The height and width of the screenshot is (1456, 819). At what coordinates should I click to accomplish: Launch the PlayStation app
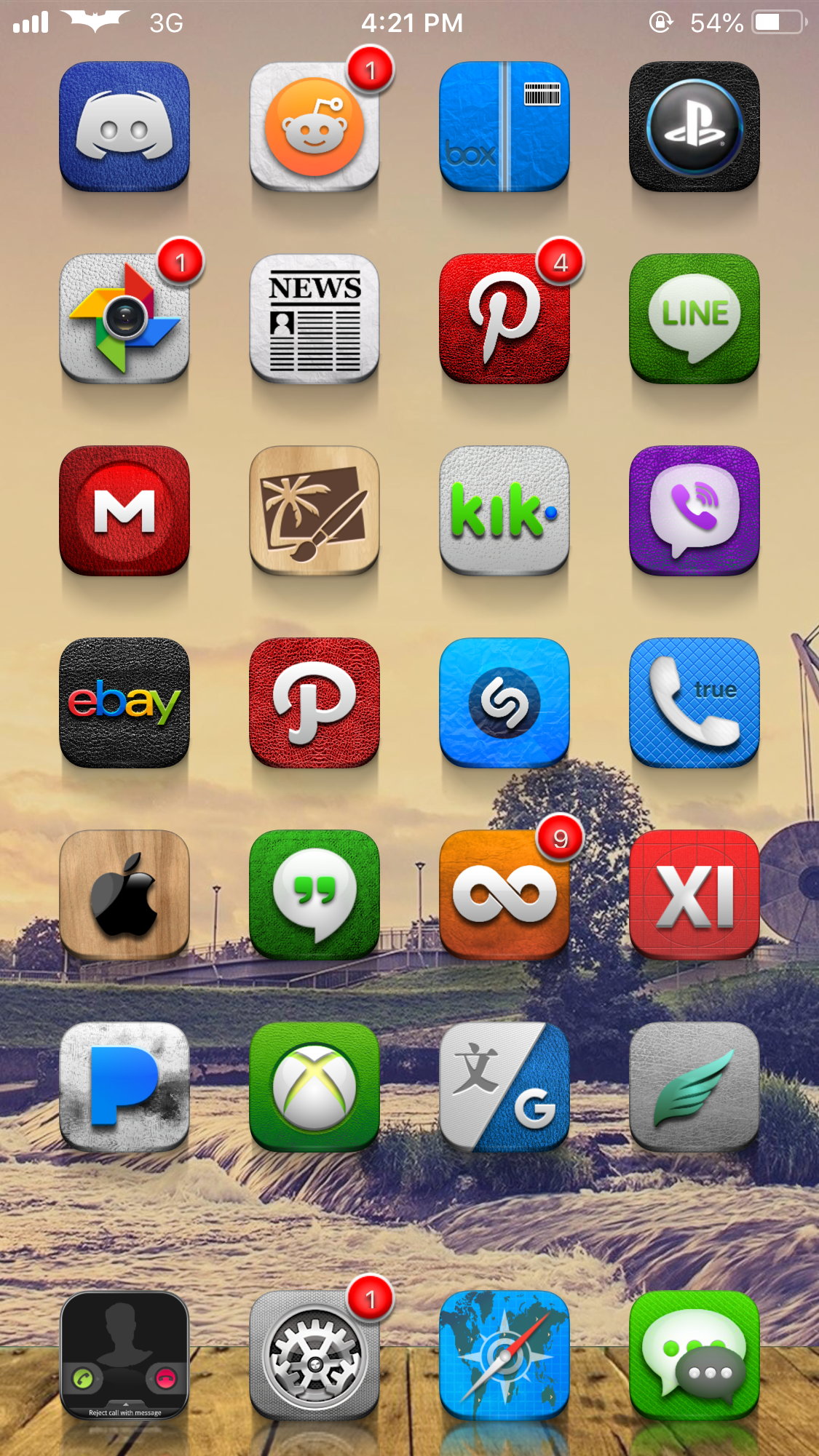[x=695, y=127]
